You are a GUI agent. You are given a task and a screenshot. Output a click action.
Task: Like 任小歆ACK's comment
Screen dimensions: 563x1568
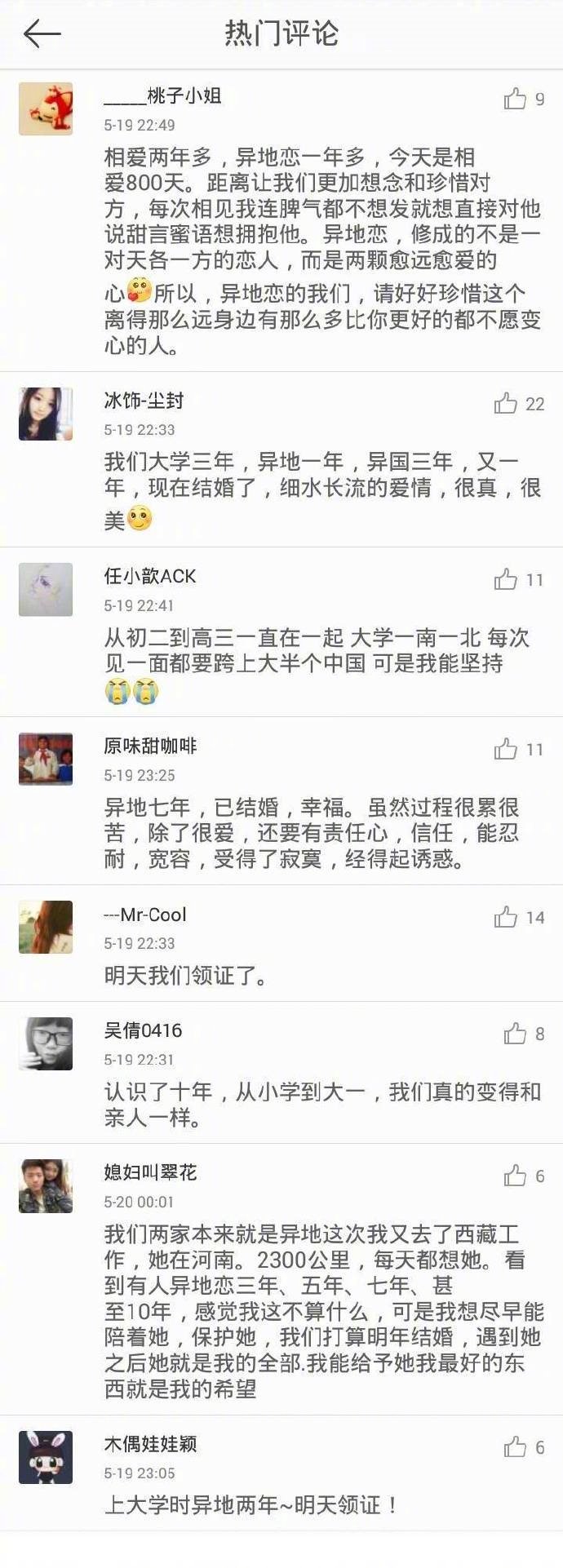tap(506, 579)
